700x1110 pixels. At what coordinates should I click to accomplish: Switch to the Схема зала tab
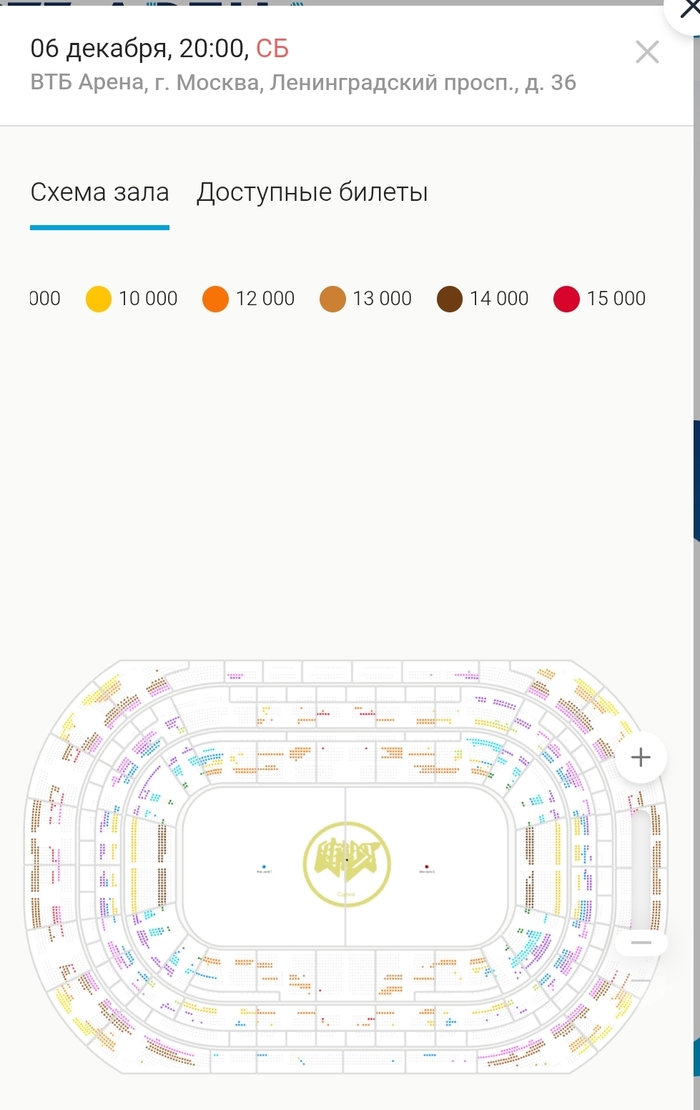[x=99, y=192]
